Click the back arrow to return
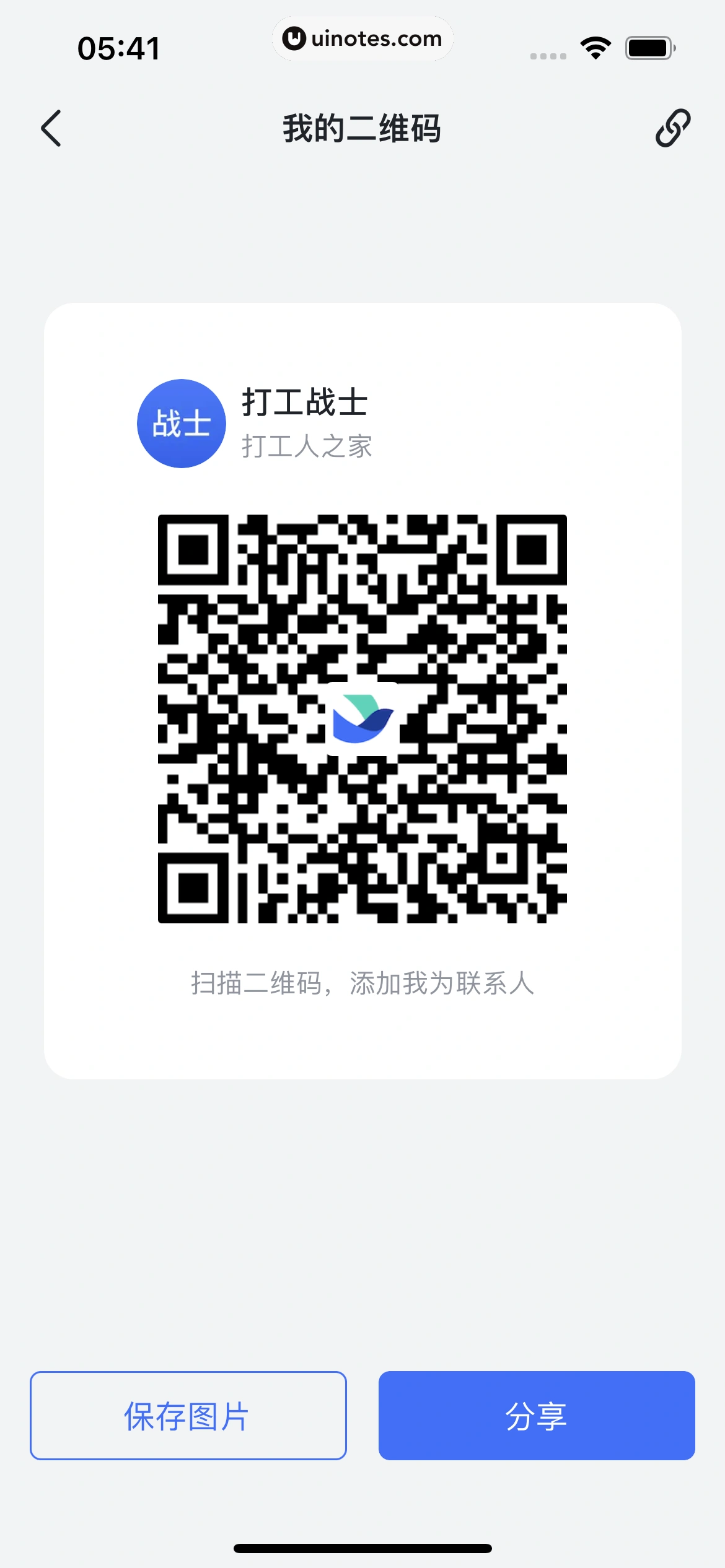The width and height of the screenshot is (725, 1568). [51, 128]
